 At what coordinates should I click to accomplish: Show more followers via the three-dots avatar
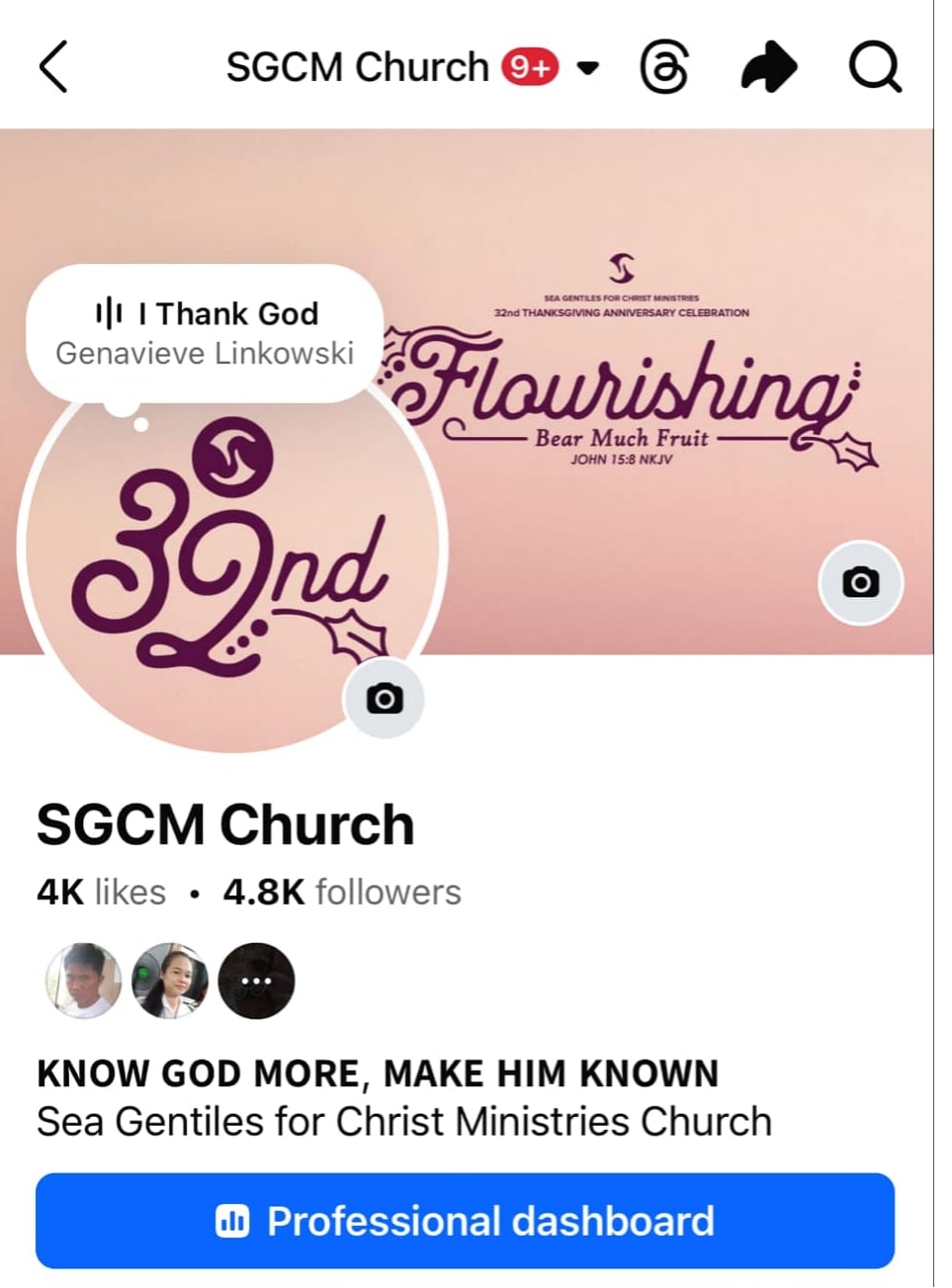click(x=256, y=981)
